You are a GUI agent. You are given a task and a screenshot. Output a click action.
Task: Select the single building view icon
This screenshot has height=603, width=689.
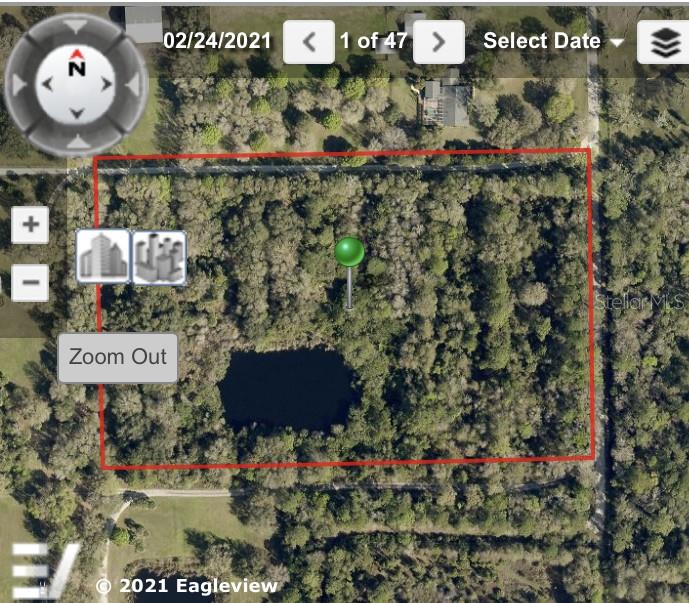click(104, 257)
